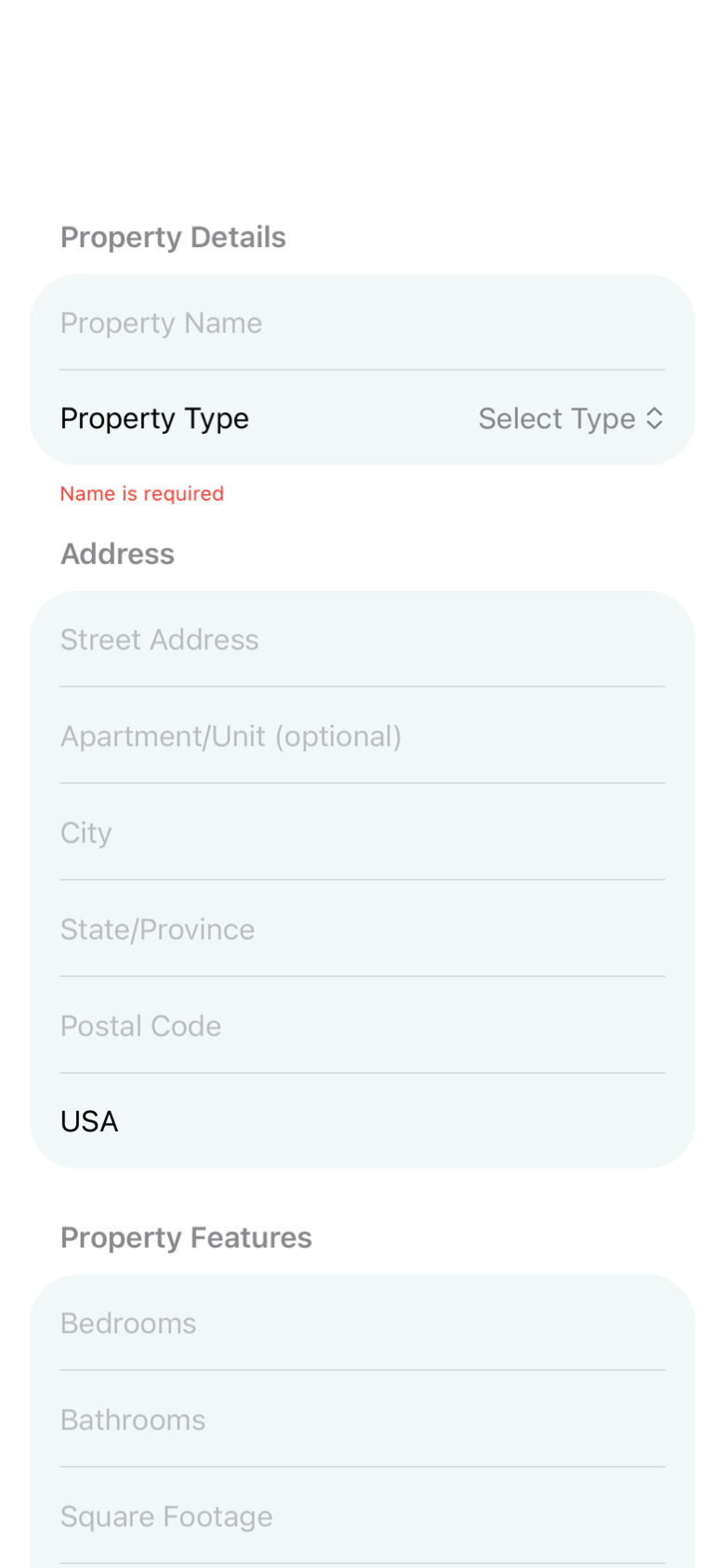Tap the Address section header
Image resolution: width=725 pixels, height=1568 pixels.
coord(117,554)
